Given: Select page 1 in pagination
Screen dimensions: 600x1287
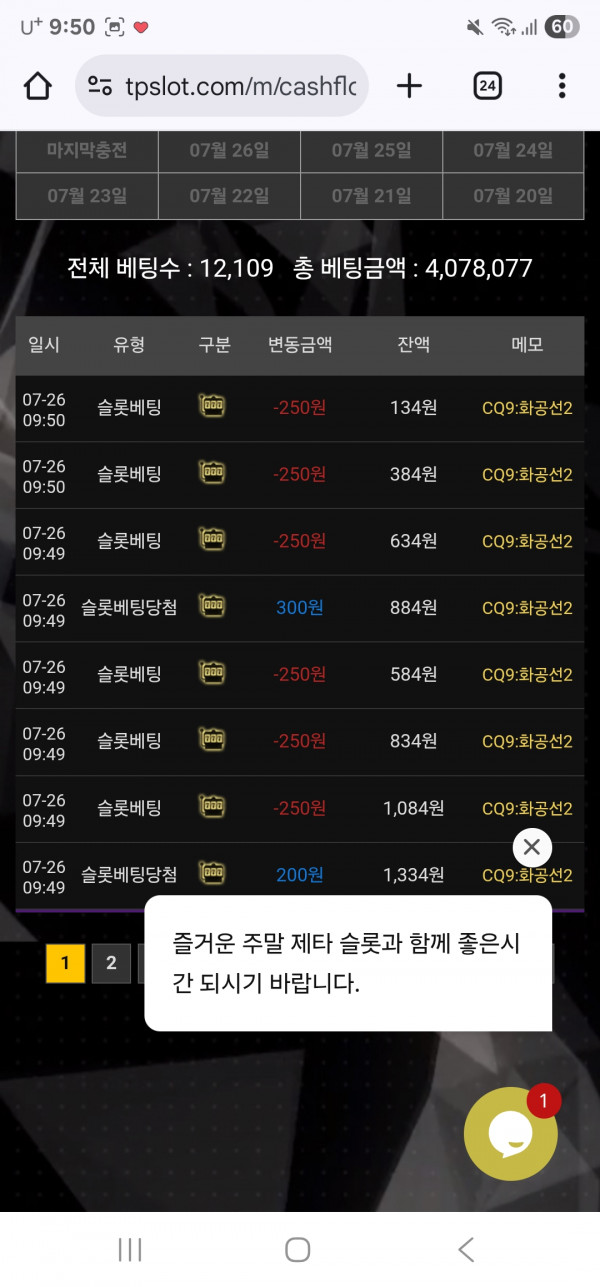Looking at the screenshot, I should (x=65, y=963).
